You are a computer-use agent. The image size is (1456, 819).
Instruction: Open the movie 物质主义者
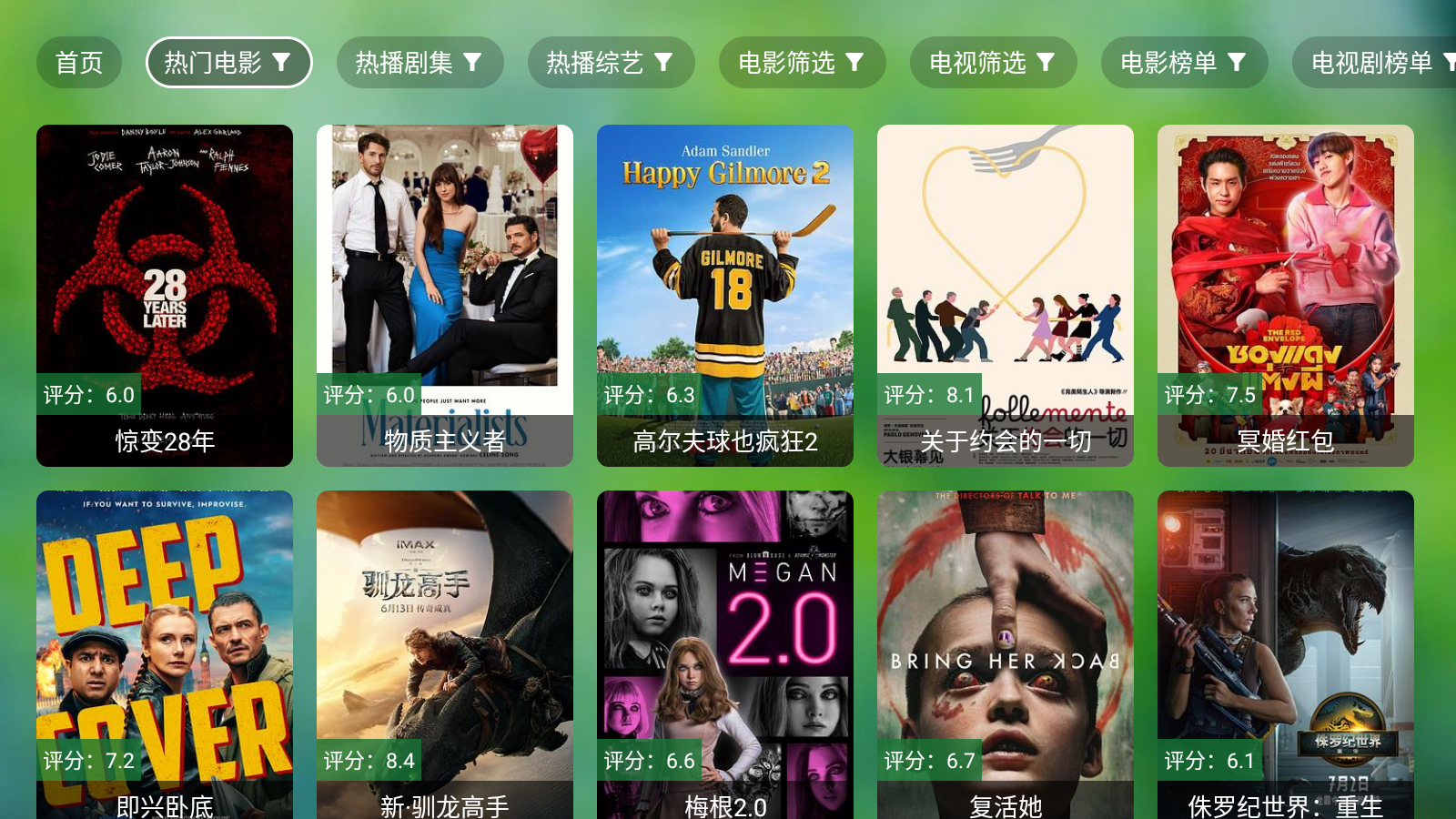pyautogui.click(x=445, y=295)
